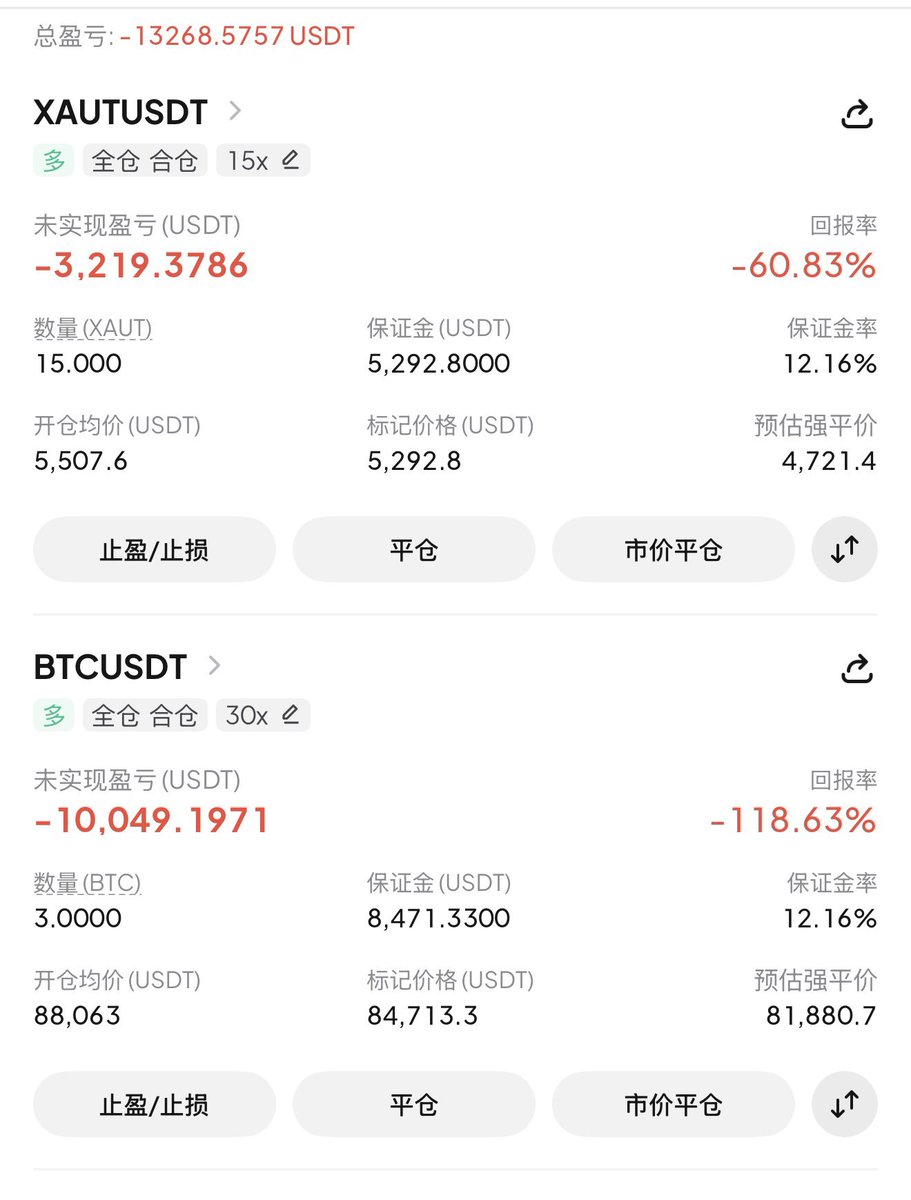
Task: Choose 市价平仓 for the BTCUSDT position
Action: pos(673,1104)
